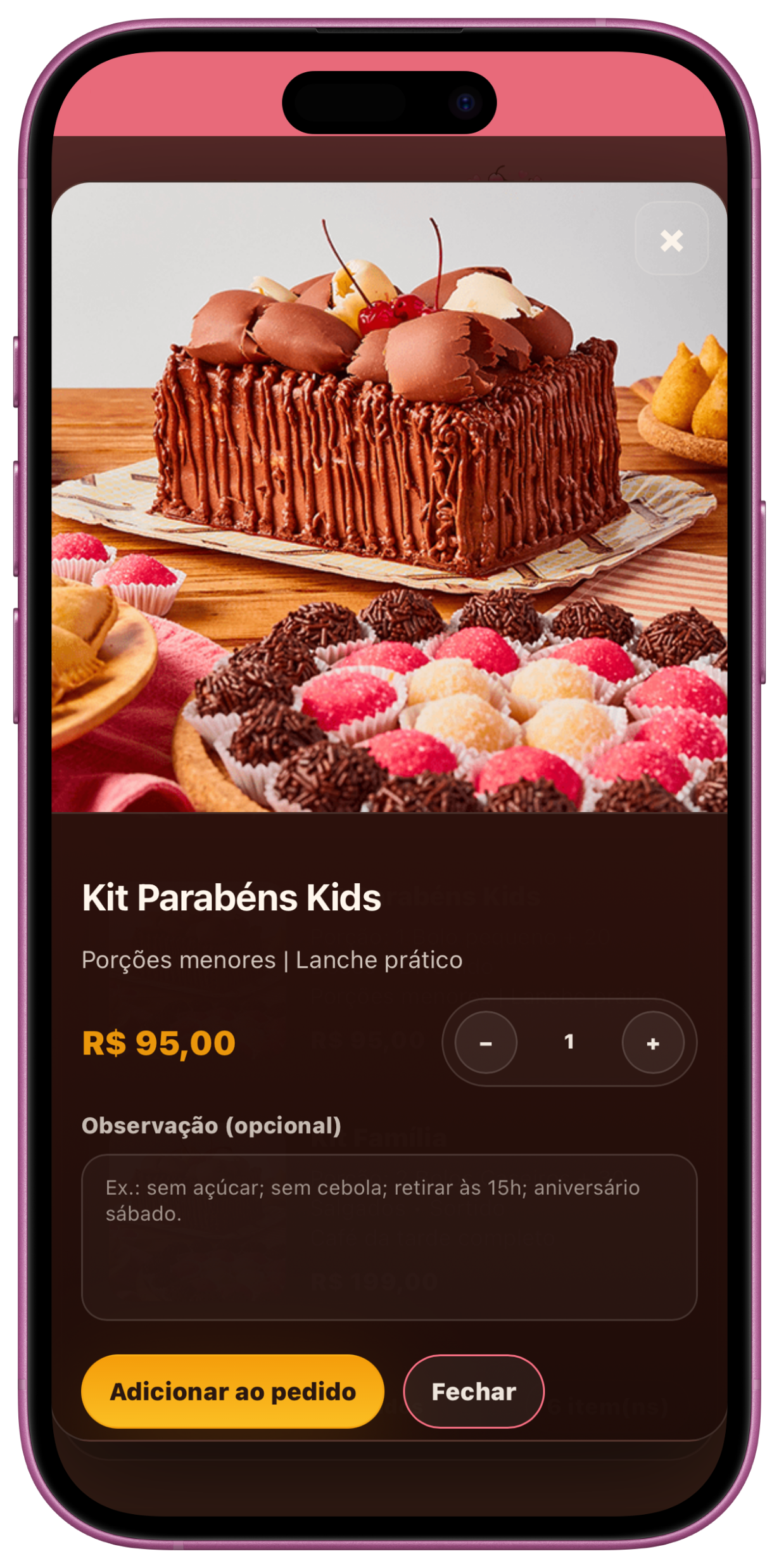Select the Kit Parabéns Kids title
Viewport: 779px width, 1568px height.
pos(231,894)
